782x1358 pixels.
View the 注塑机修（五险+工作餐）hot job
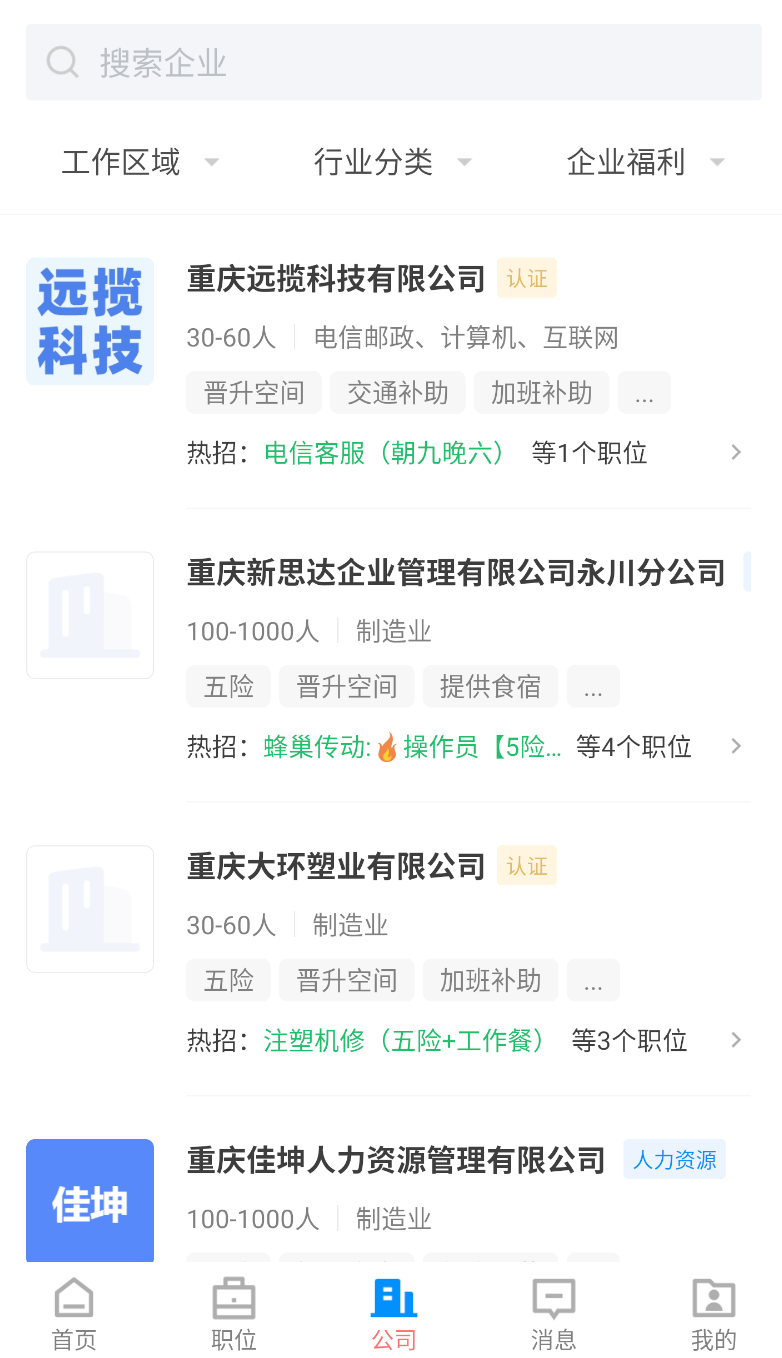click(x=404, y=1041)
